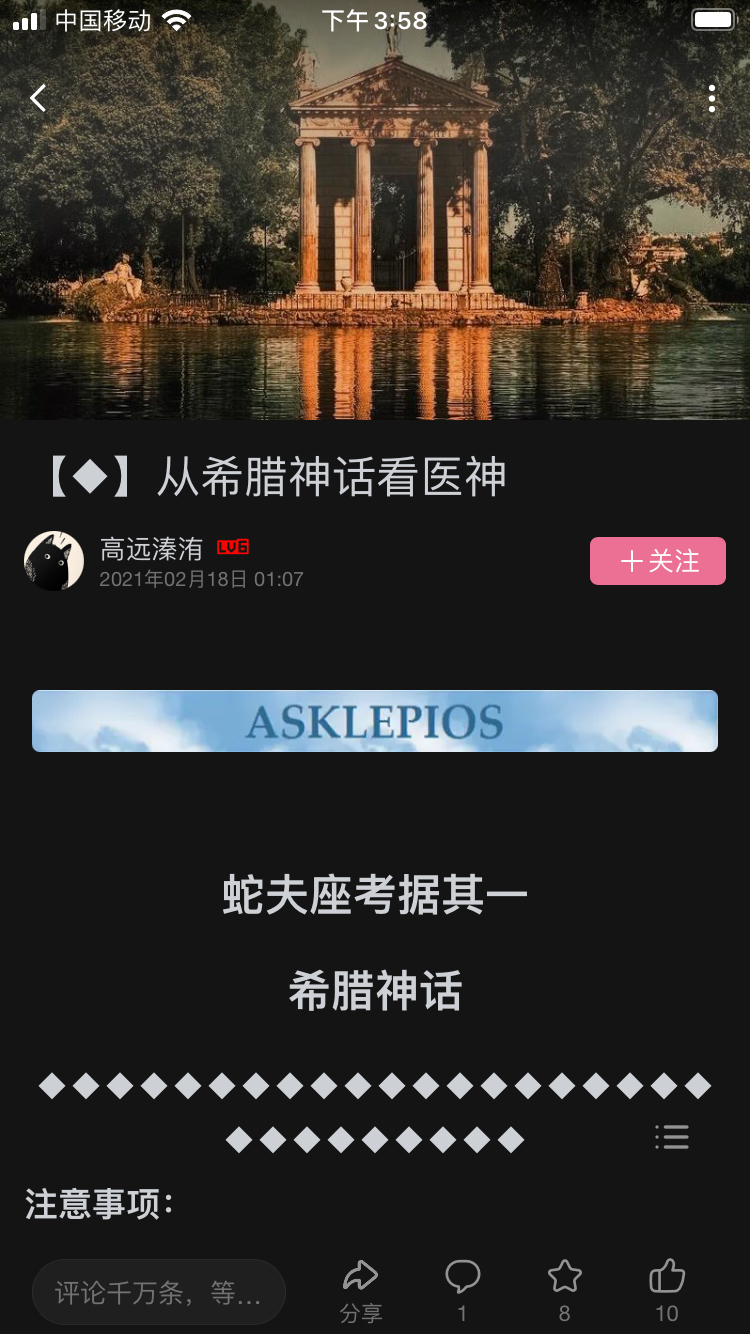This screenshot has height=1334, width=750.
Task: Open the table of contents list icon
Action: (x=671, y=1137)
